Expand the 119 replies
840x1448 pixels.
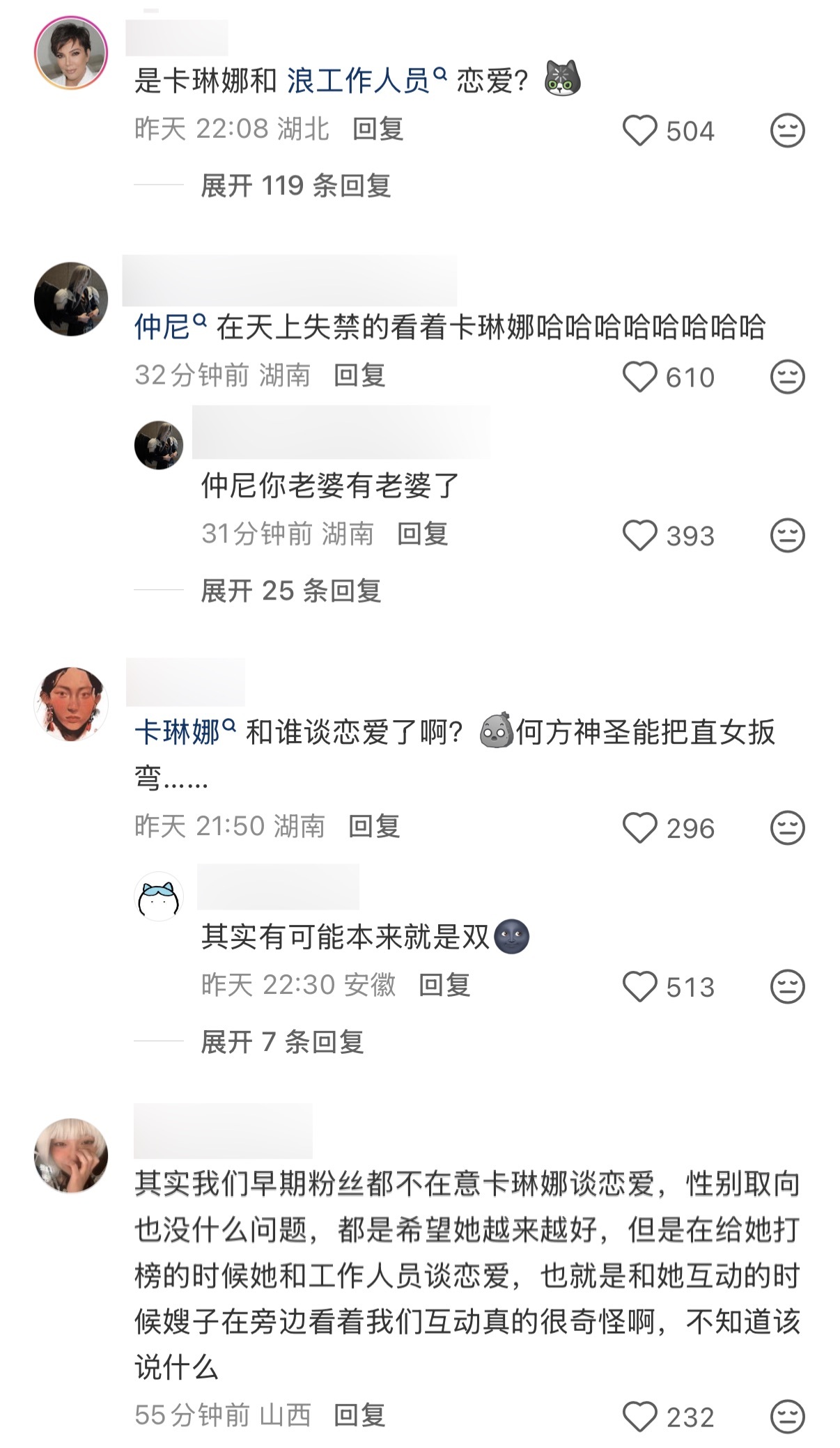[295, 186]
